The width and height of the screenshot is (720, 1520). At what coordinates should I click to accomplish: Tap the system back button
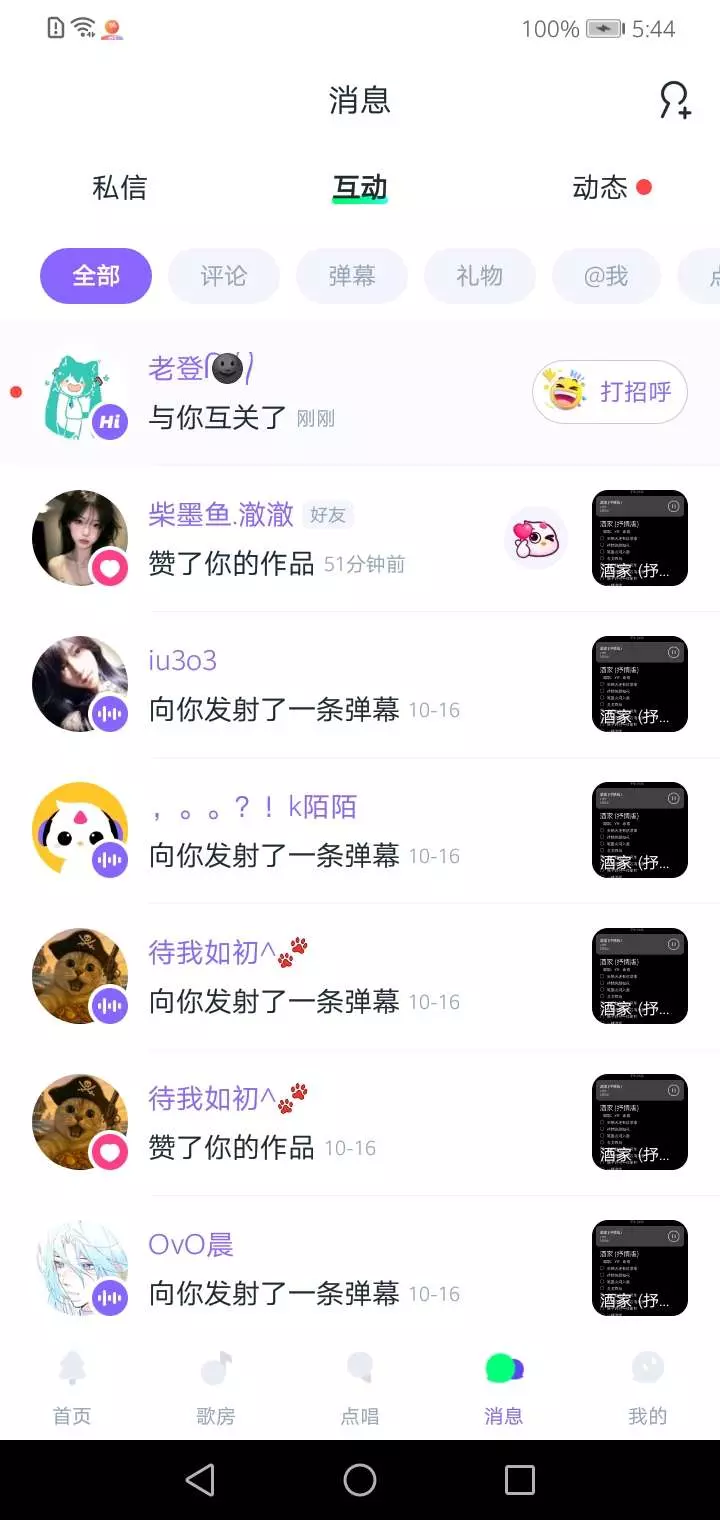point(200,1480)
